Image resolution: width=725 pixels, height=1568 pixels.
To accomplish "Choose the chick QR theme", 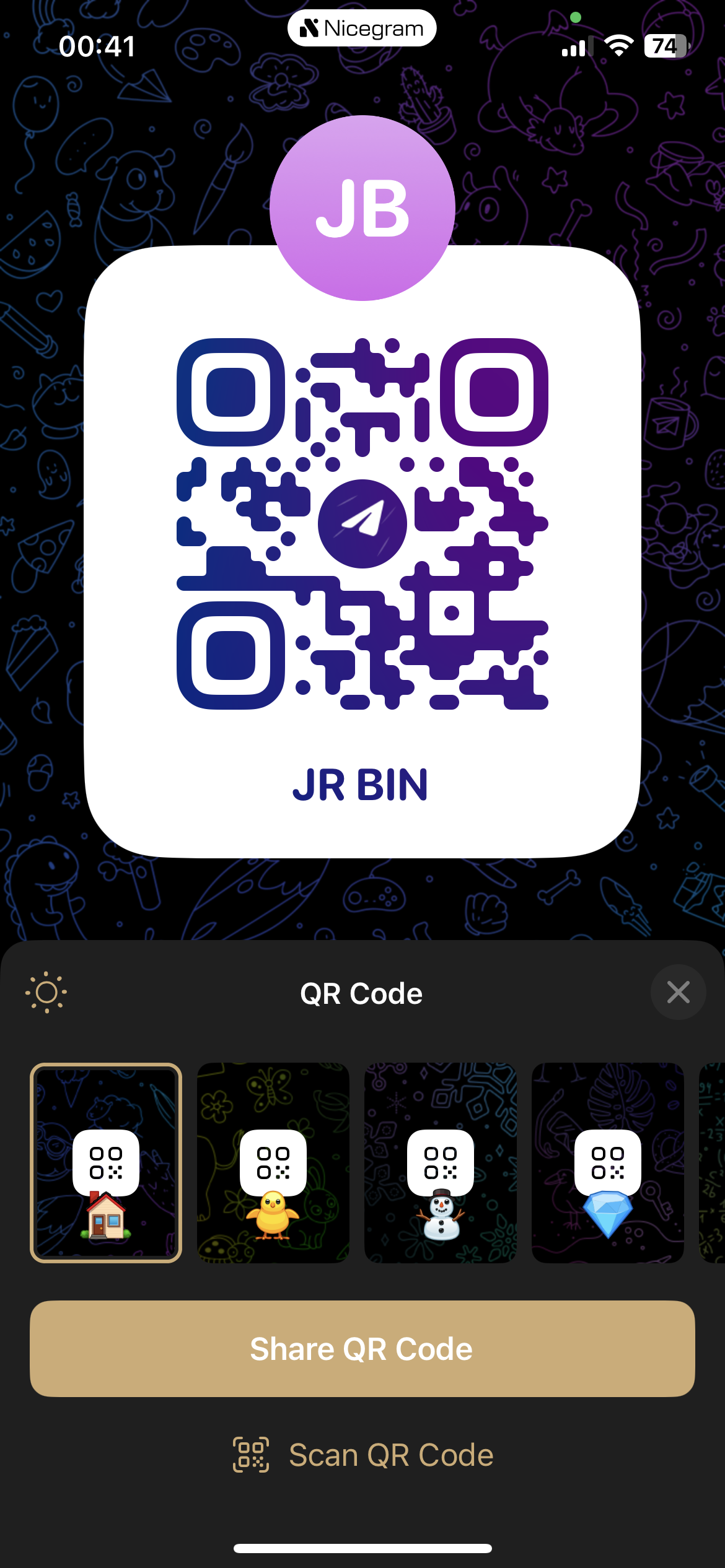I will coord(273,1162).
